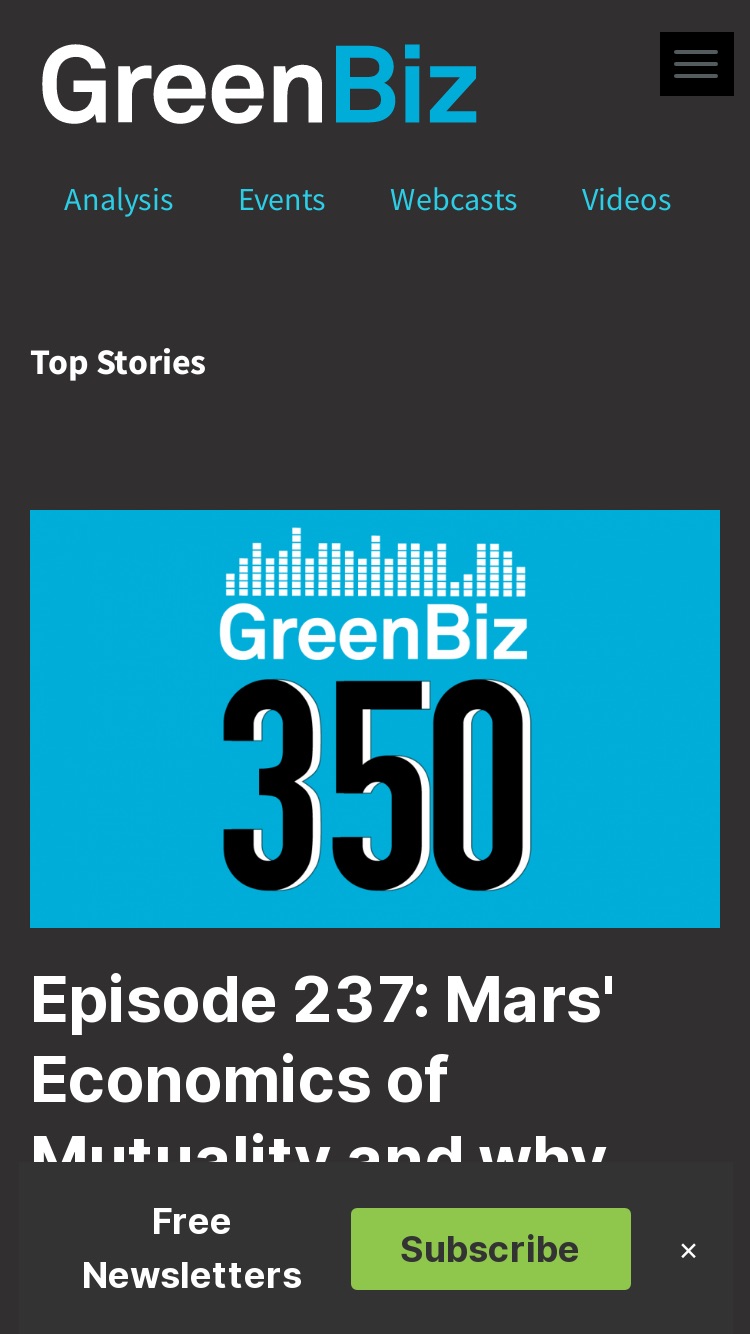
Task: Dismiss the newsletter banner
Action: 688,1250
